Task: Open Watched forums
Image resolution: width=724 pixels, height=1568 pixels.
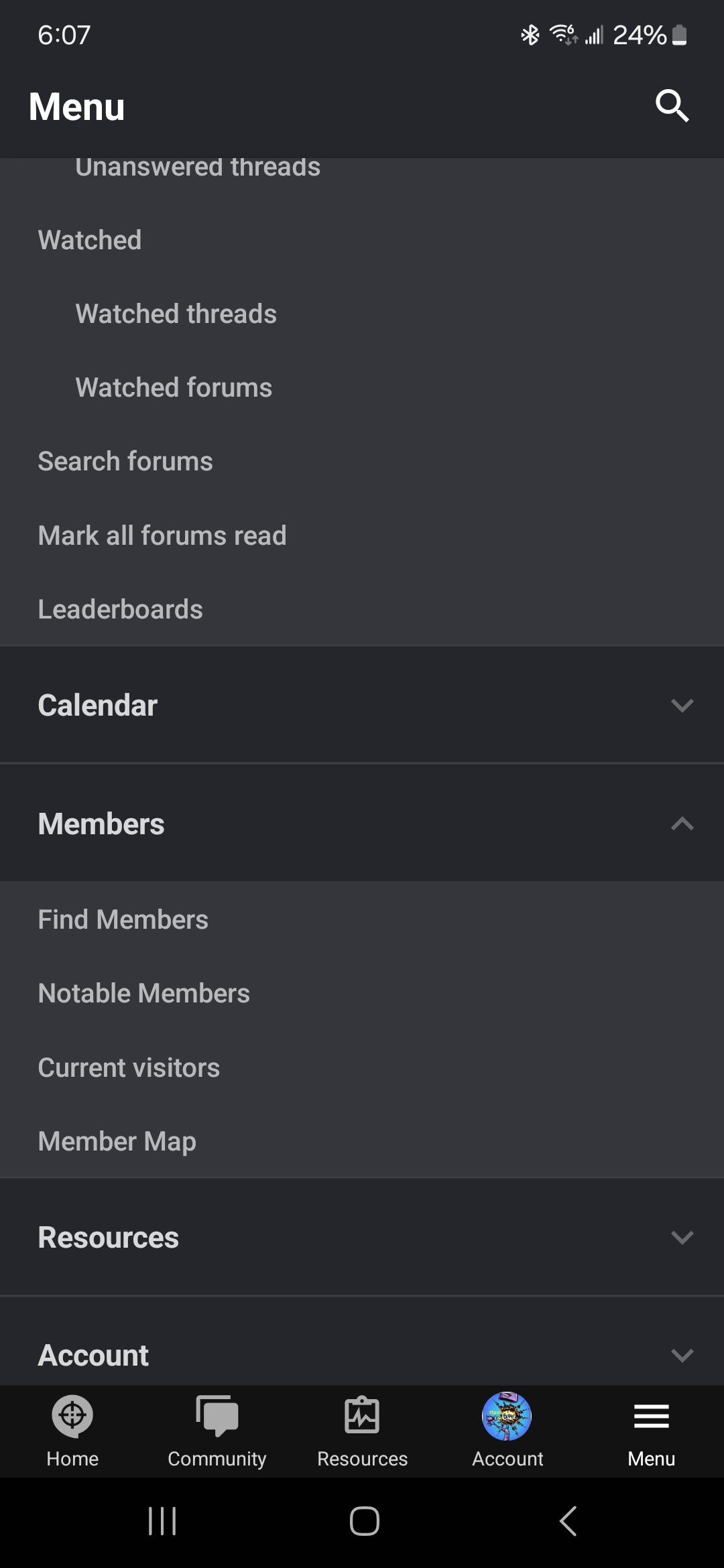Action: coord(362,387)
